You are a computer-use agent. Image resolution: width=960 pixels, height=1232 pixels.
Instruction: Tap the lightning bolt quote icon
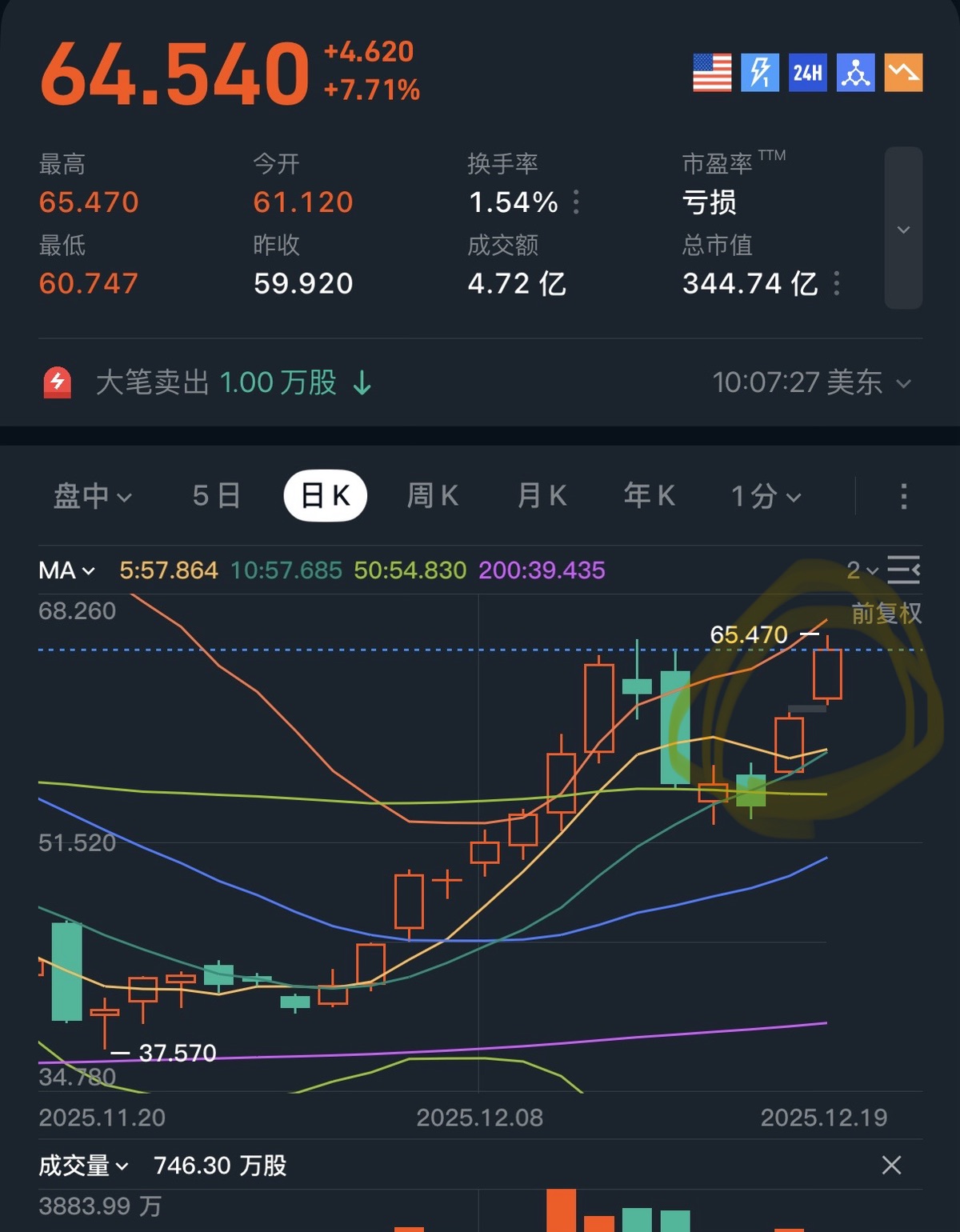pos(759,73)
